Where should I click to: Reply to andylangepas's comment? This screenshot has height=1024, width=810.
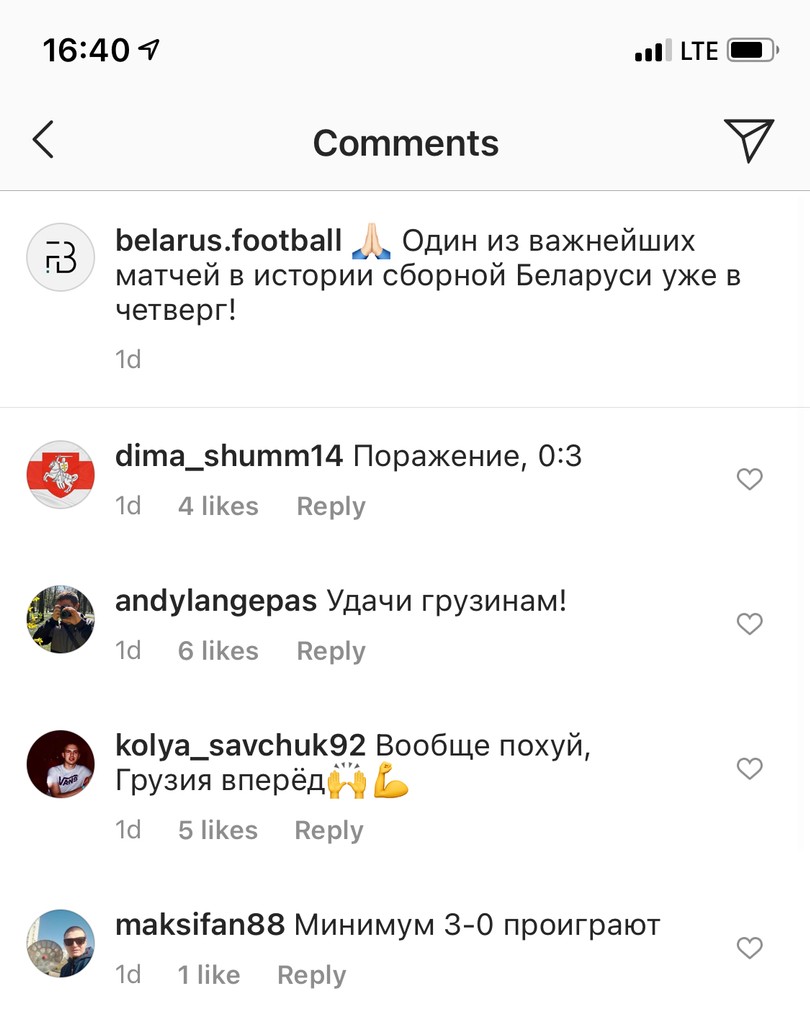coord(331,651)
